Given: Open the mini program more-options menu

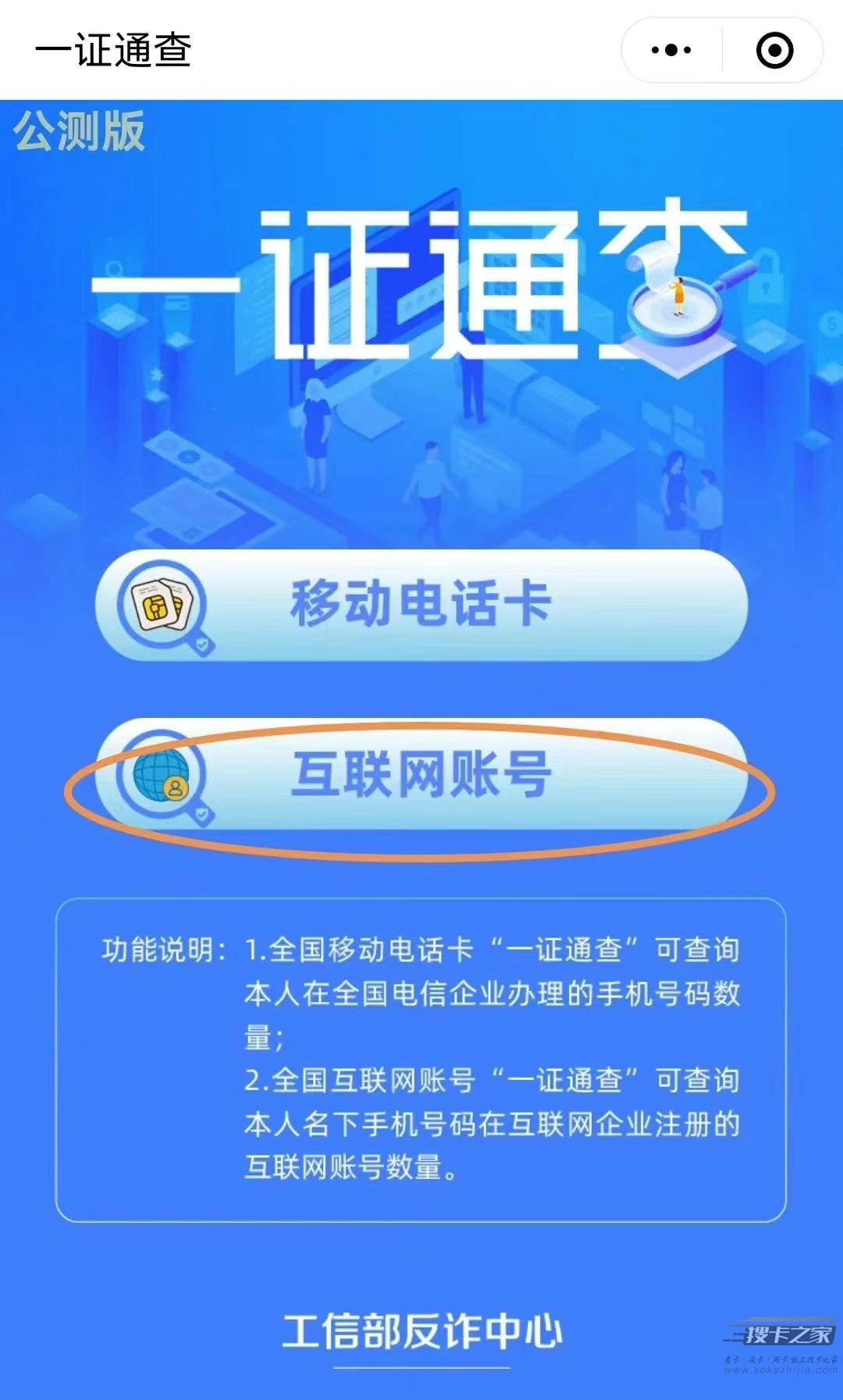Looking at the screenshot, I should coord(671,51).
